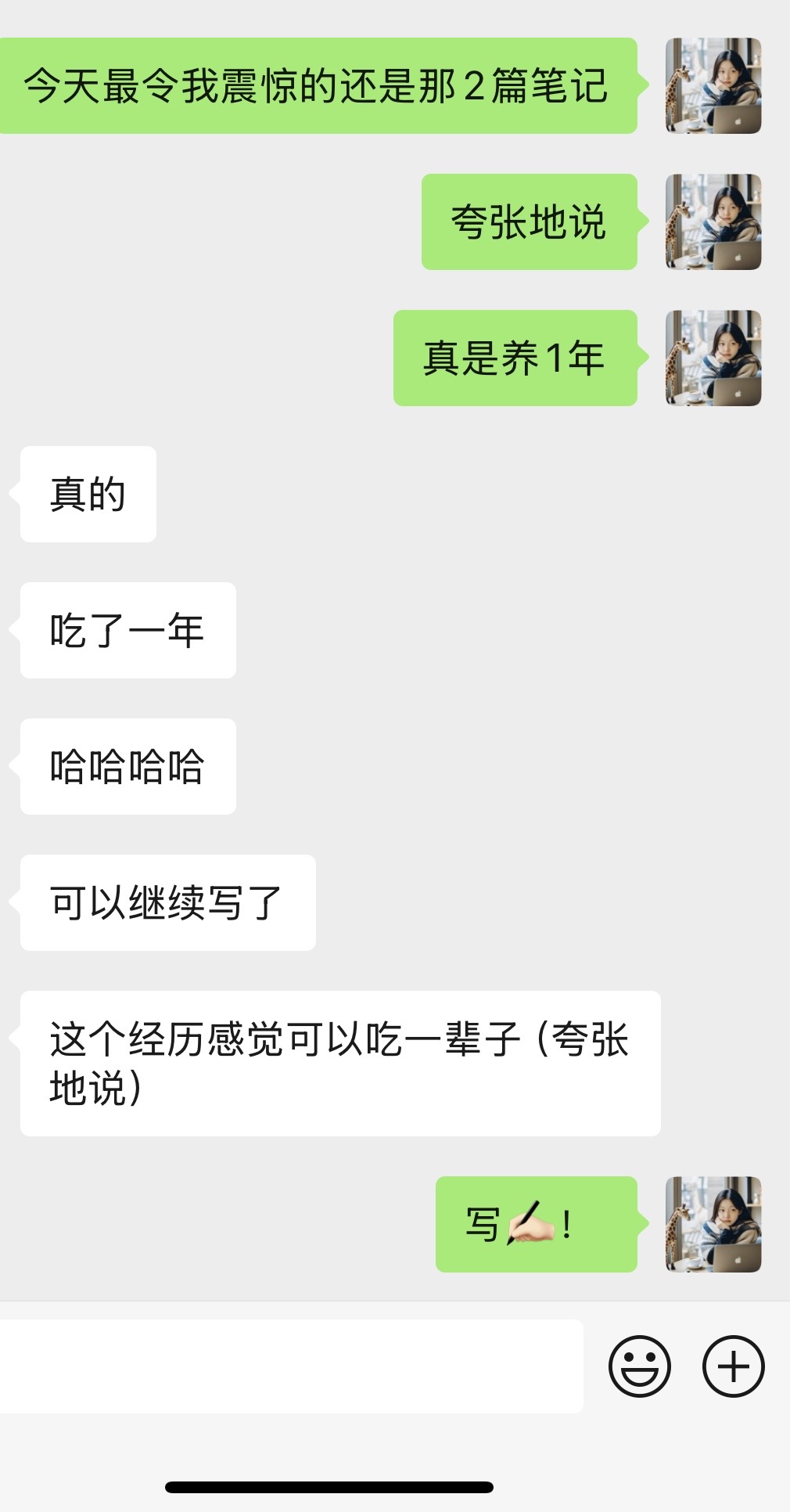Tap avatar beside the 写! message
790x1512 pixels.
713,1224
